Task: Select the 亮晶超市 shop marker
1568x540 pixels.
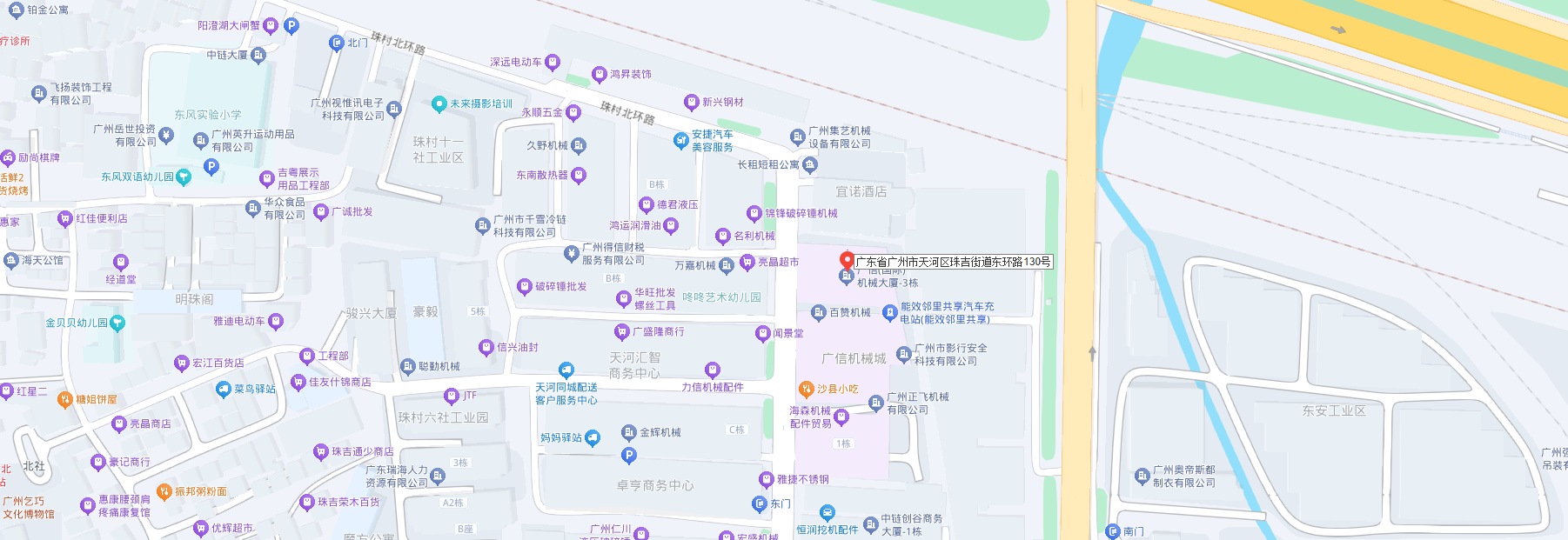Action: pos(747,262)
